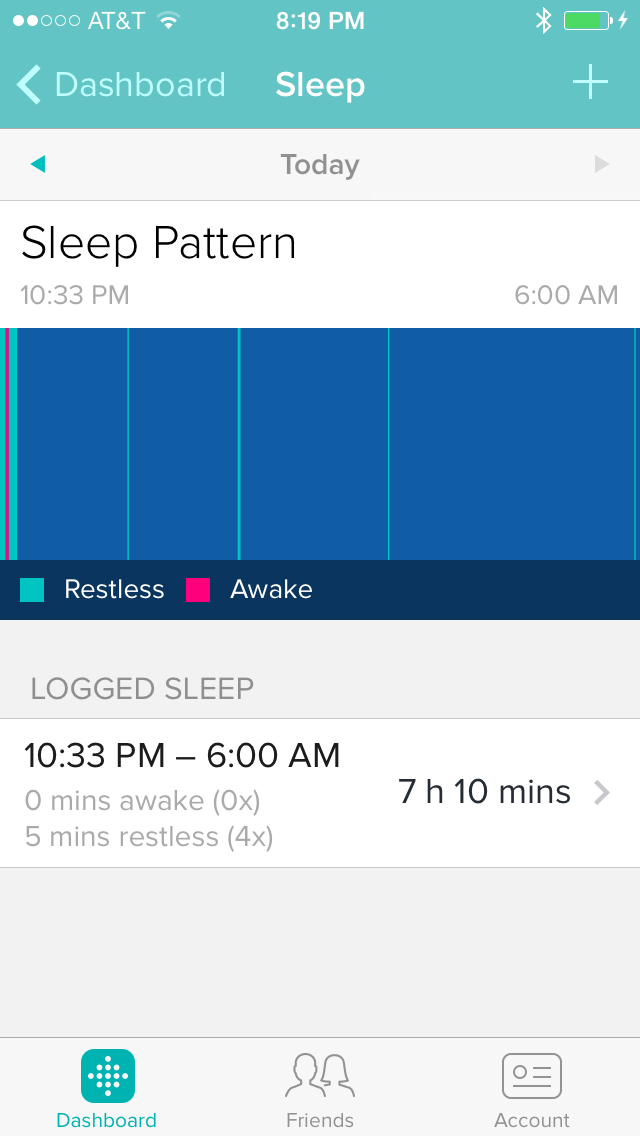Go back to Dashboard
The image size is (640, 1136).
121,85
